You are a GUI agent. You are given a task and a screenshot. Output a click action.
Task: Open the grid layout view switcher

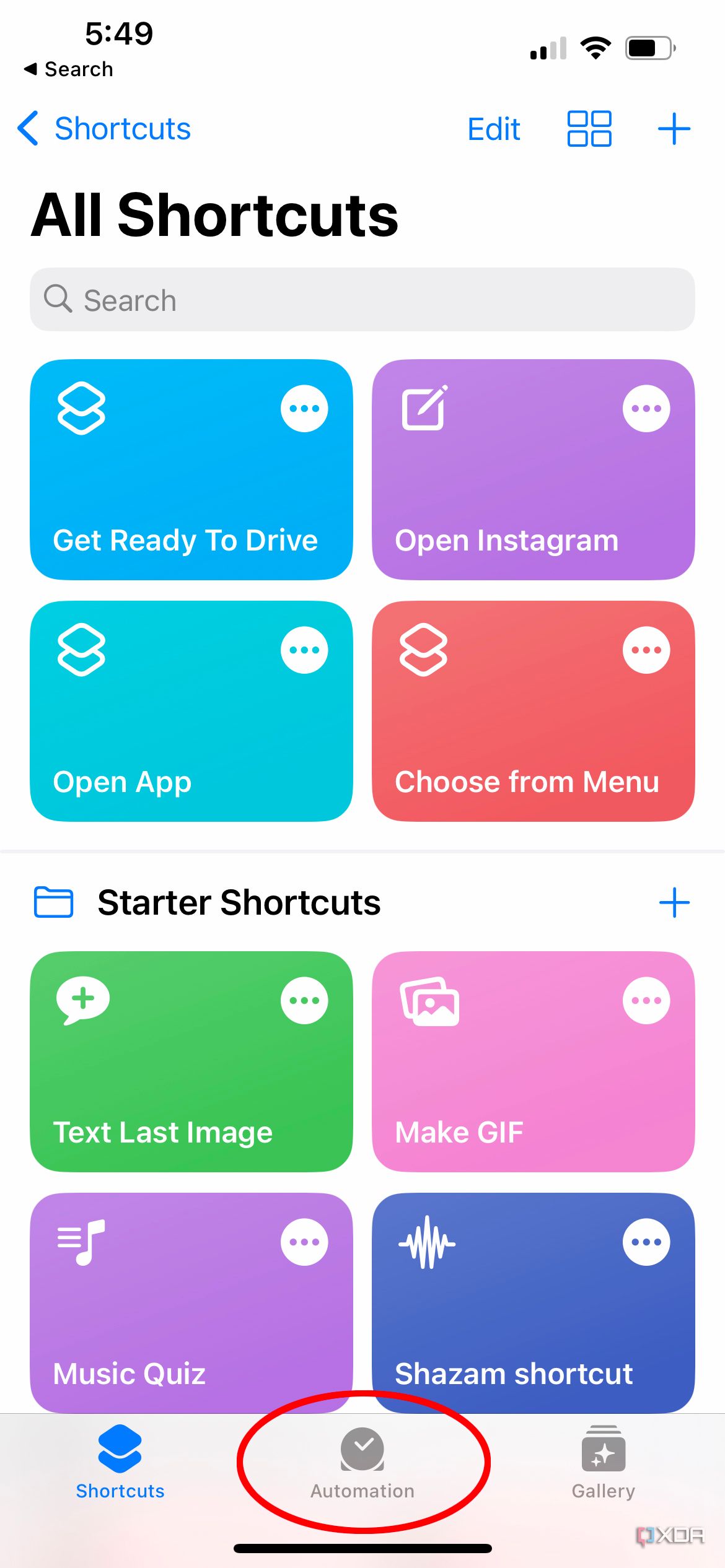[x=588, y=129]
